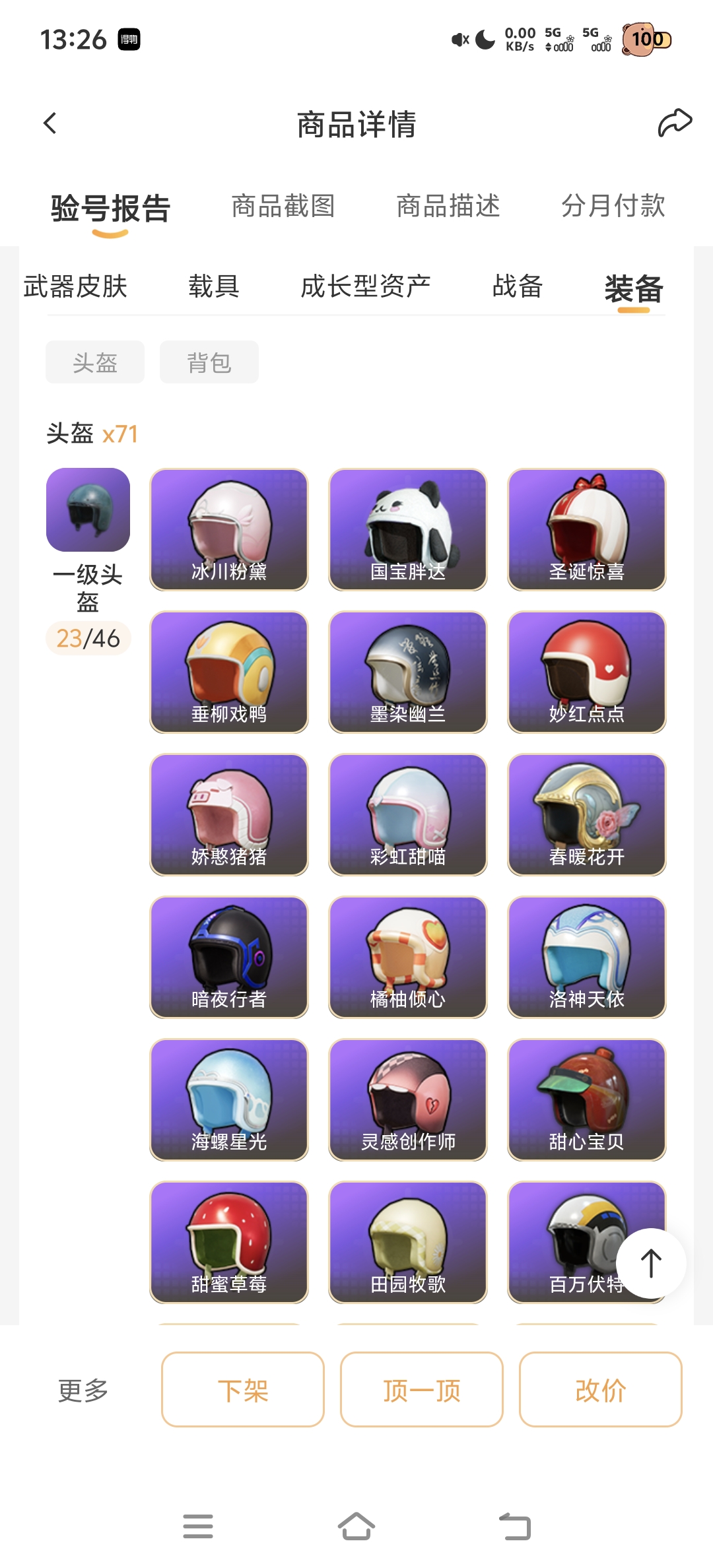
Task: Go back from 商品详情 page
Action: coord(50,123)
